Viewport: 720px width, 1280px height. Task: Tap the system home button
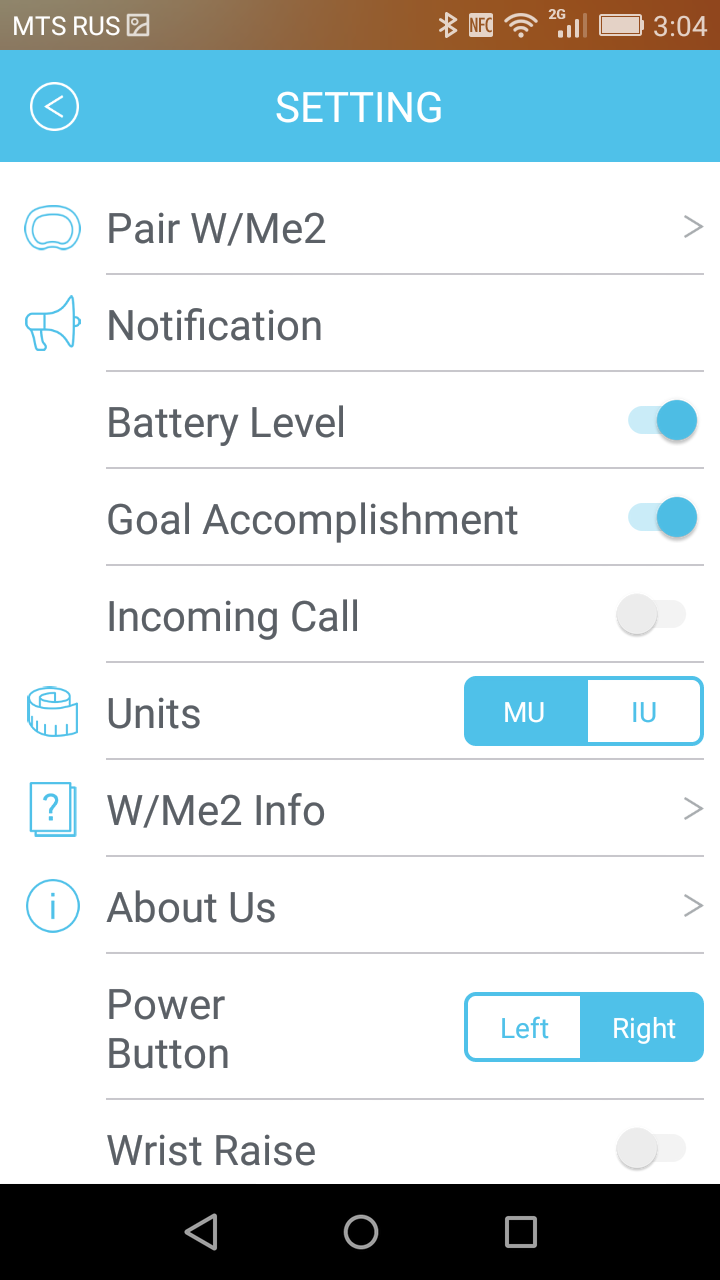point(360,1232)
